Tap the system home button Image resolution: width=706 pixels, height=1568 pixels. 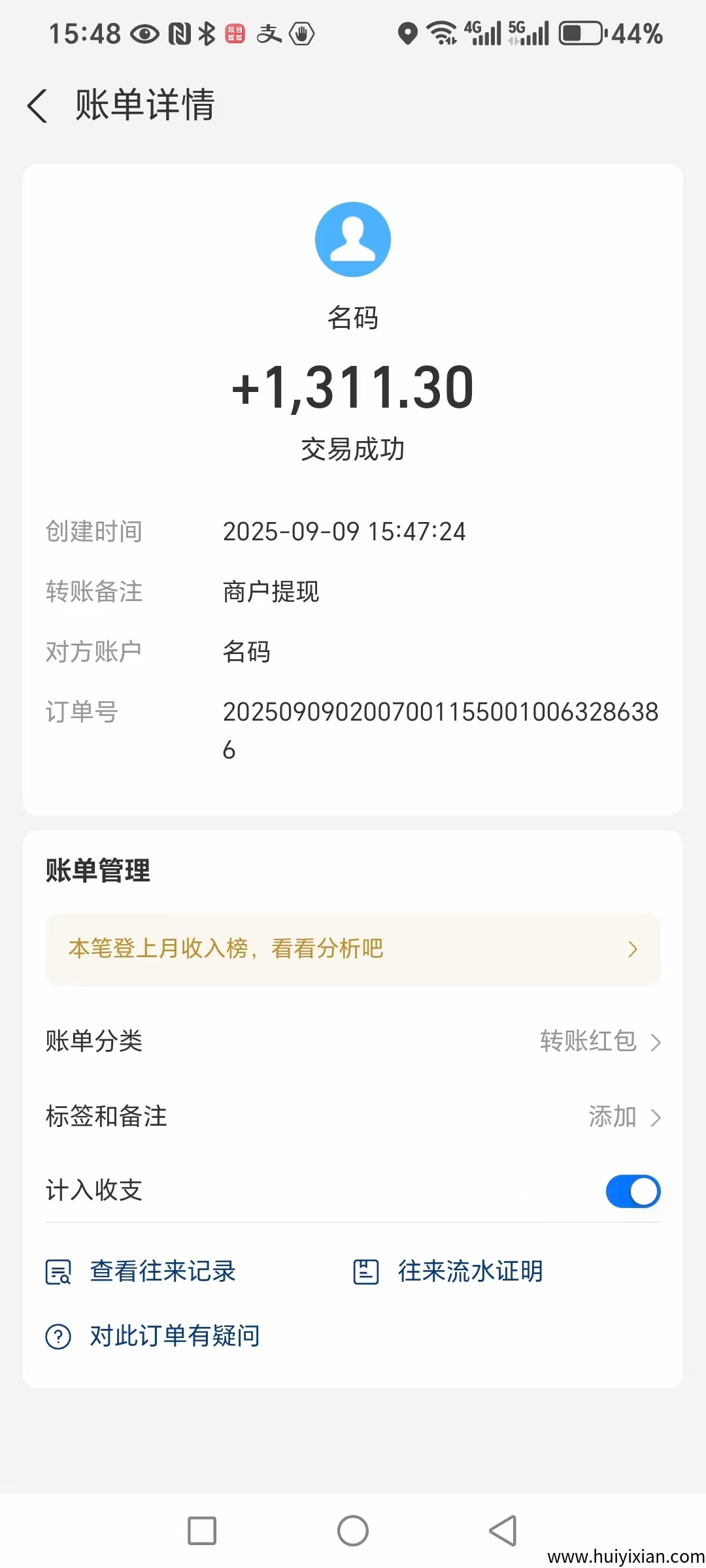[353, 1530]
